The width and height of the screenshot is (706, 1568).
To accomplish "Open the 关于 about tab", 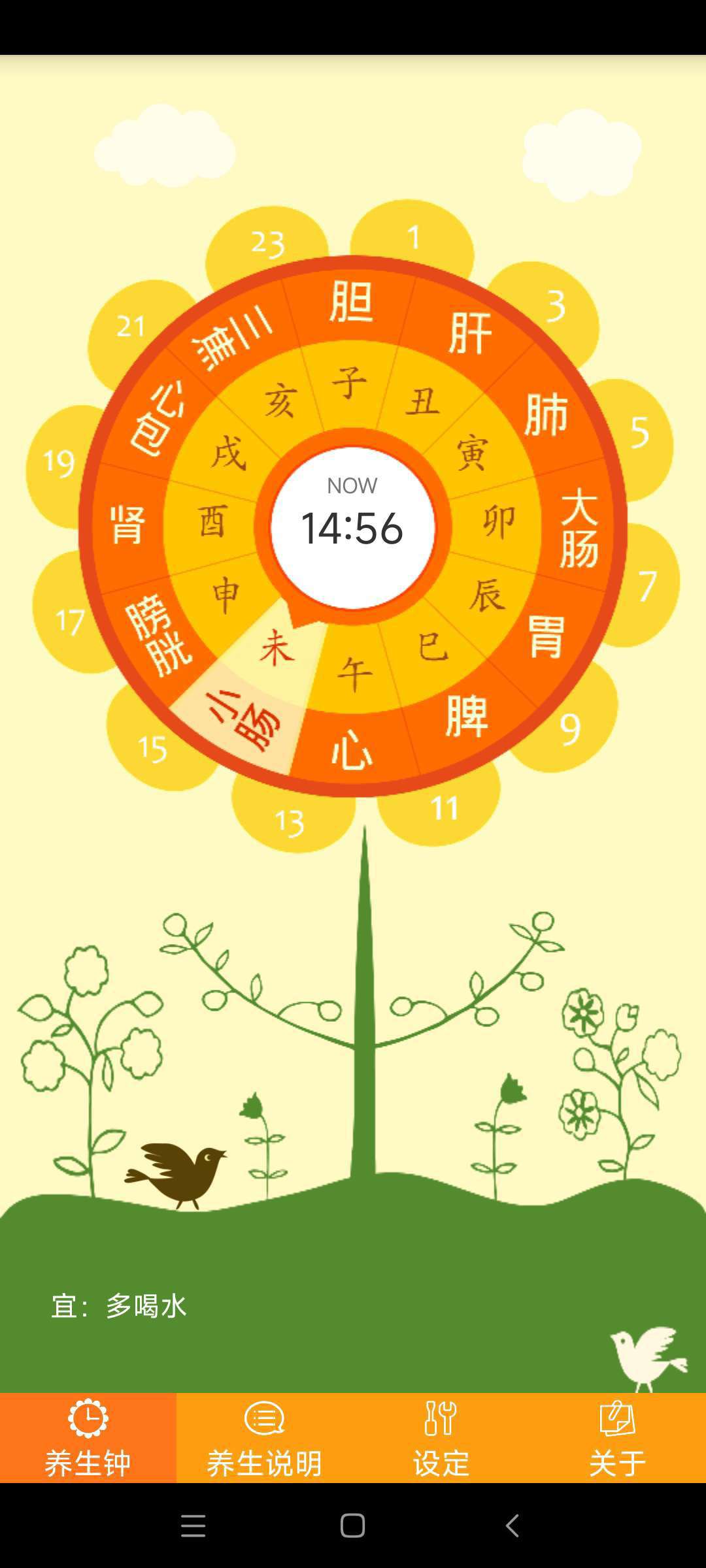I will [x=617, y=1437].
